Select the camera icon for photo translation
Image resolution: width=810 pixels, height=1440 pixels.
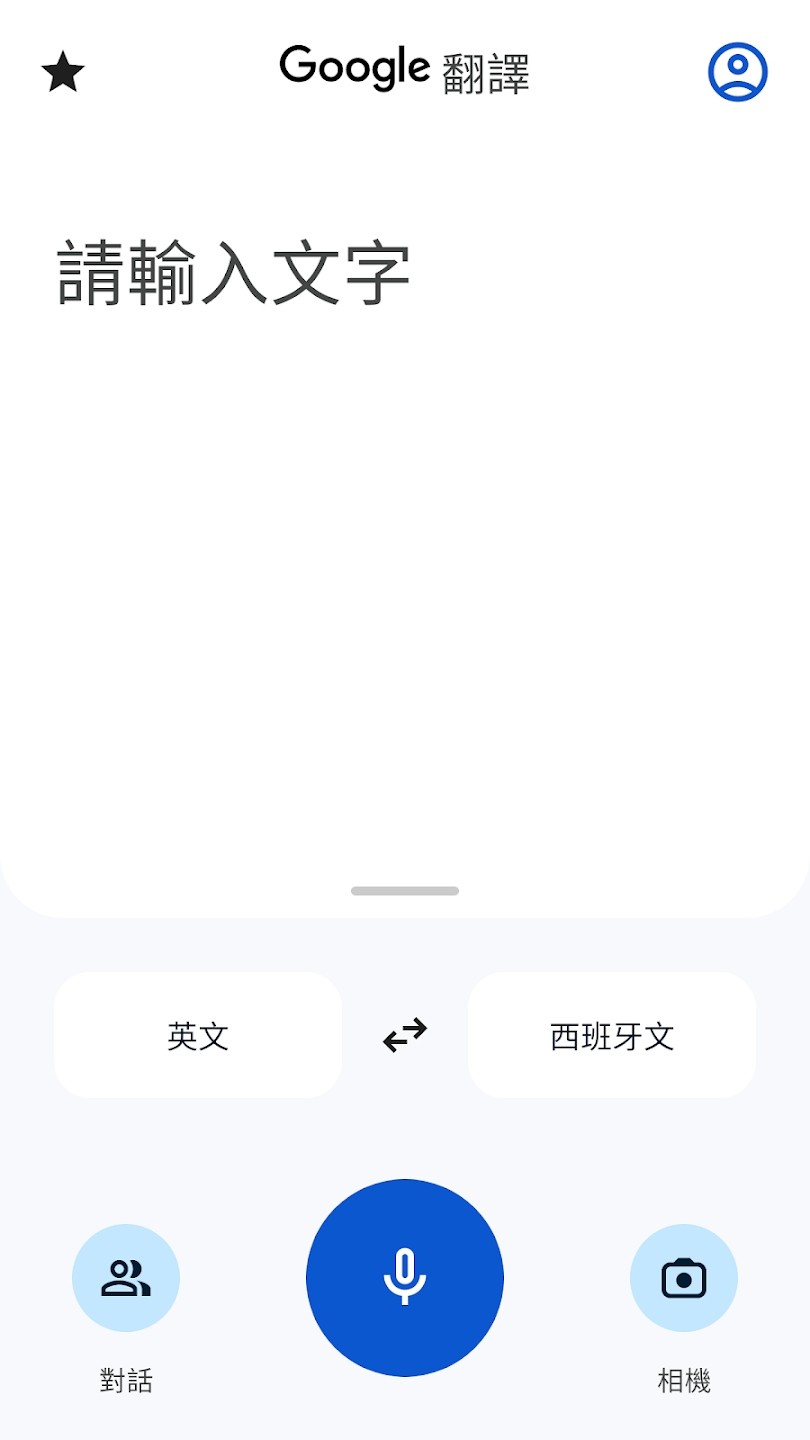683,1278
